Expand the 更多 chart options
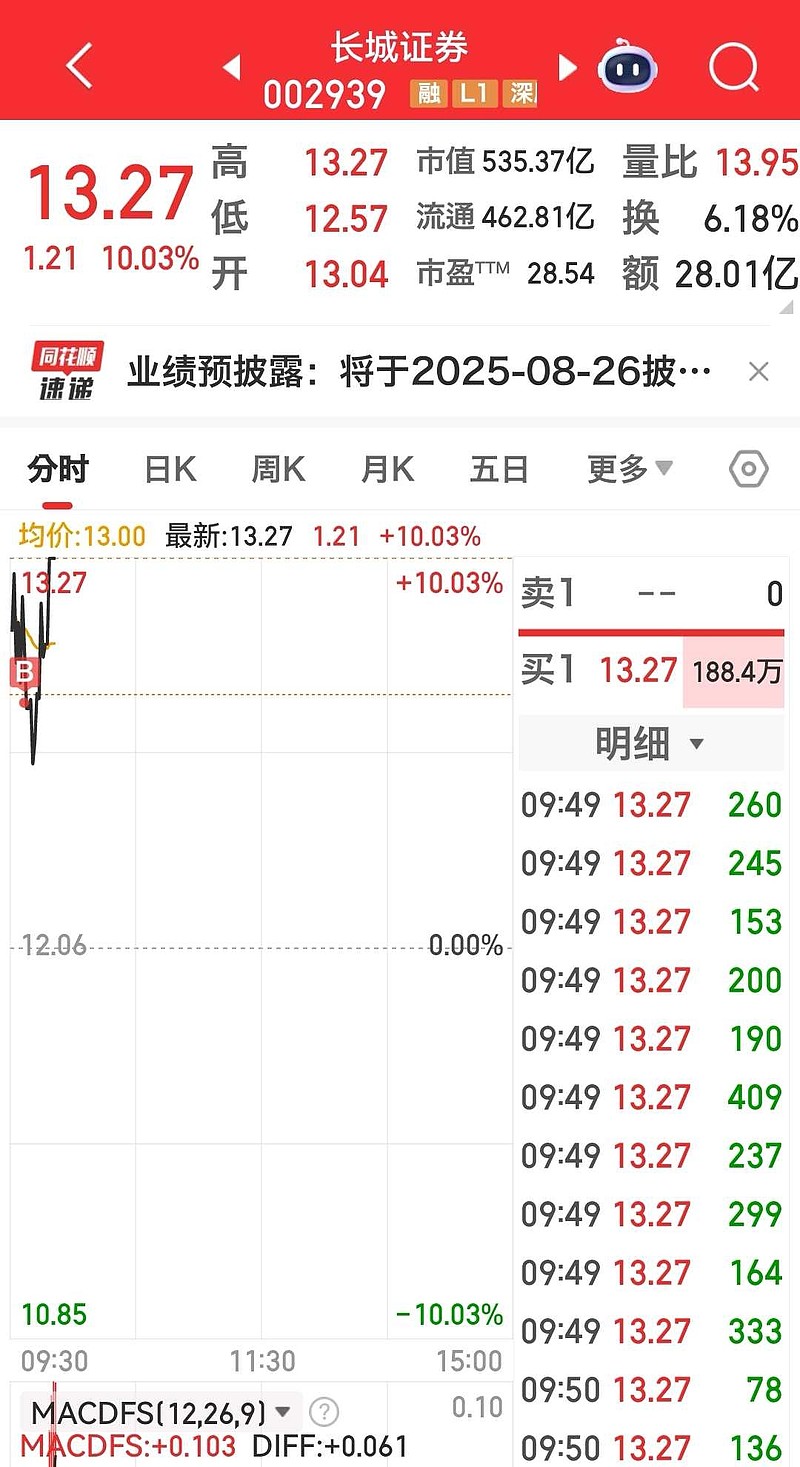The width and height of the screenshot is (800, 1467). pos(630,468)
